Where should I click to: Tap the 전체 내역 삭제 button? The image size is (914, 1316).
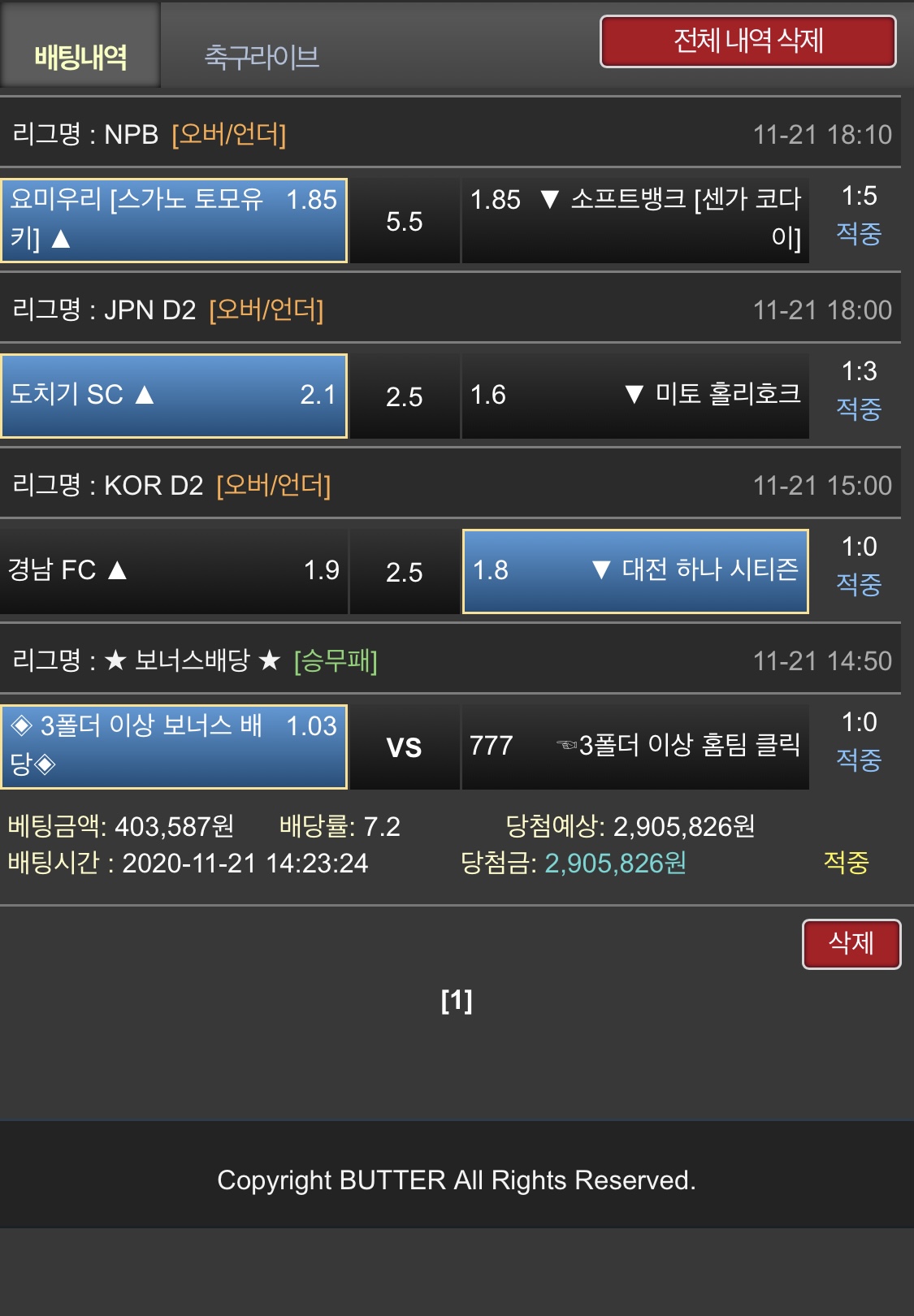point(747,41)
